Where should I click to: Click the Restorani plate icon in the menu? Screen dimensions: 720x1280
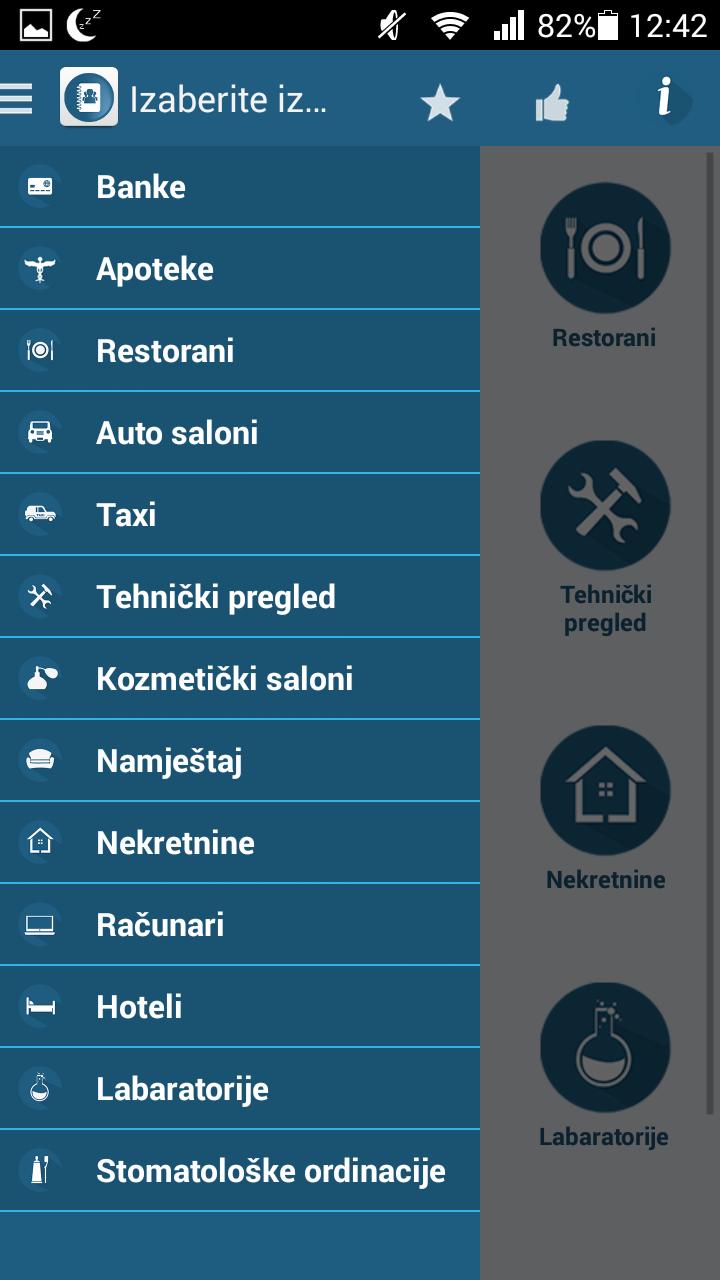pyautogui.click(x=38, y=350)
